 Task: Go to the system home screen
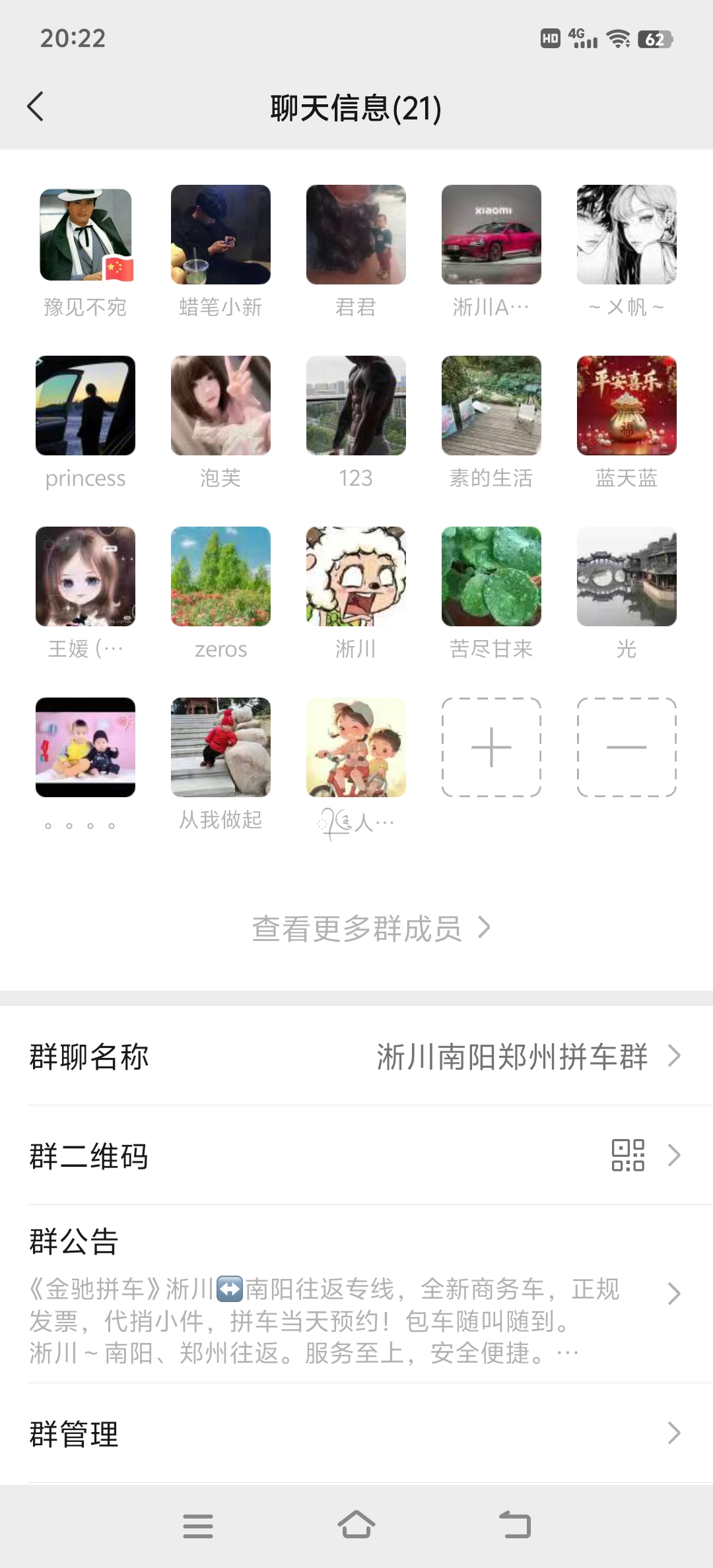tap(356, 1526)
